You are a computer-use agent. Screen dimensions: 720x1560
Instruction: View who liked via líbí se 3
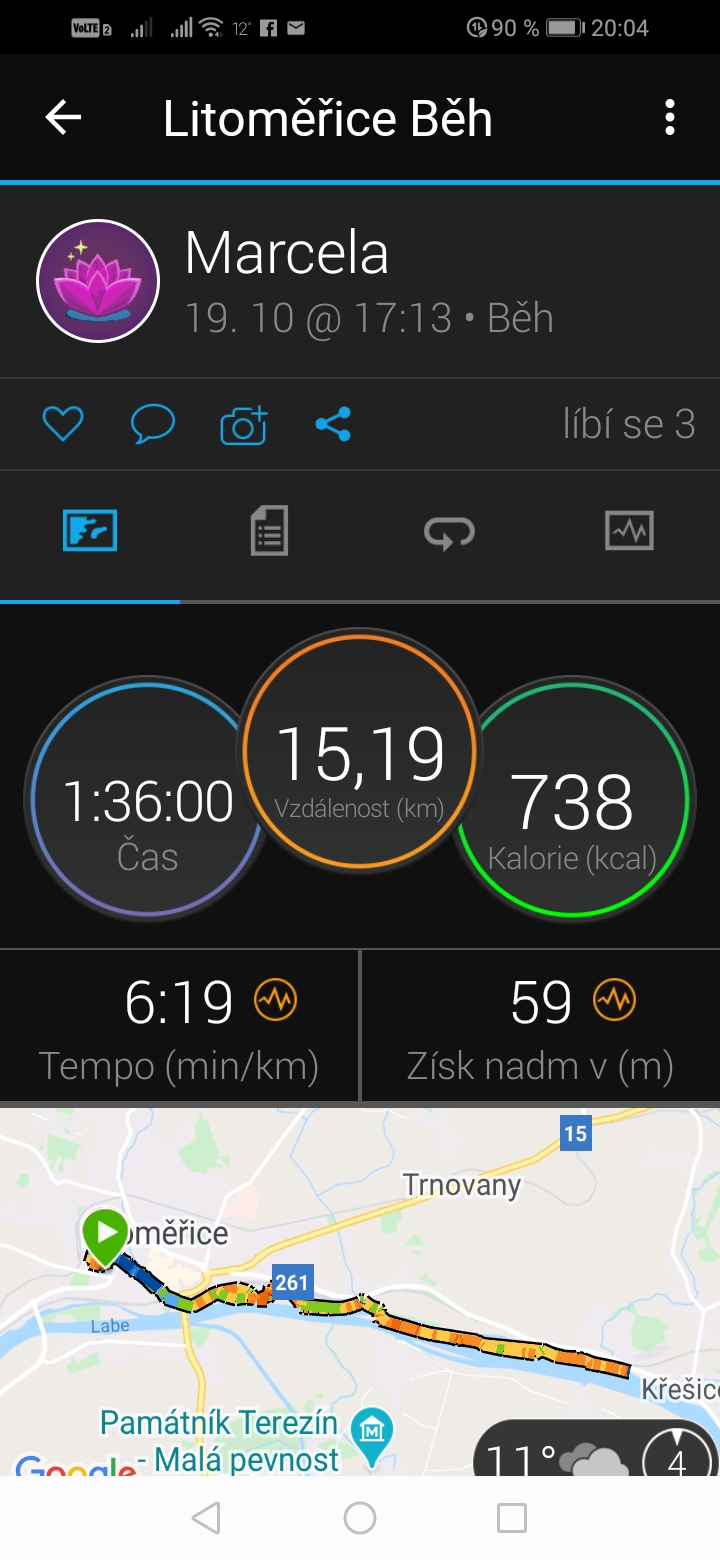[629, 425]
